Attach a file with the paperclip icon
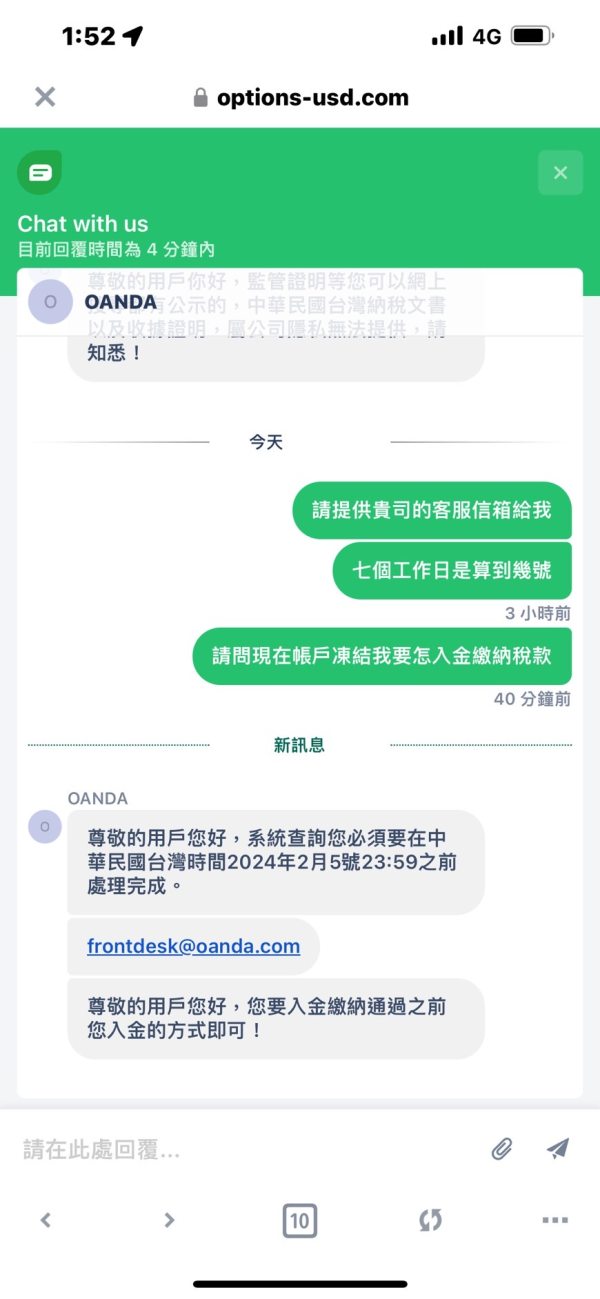The image size is (600, 1299). pyautogui.click(x=501, y=1149)
